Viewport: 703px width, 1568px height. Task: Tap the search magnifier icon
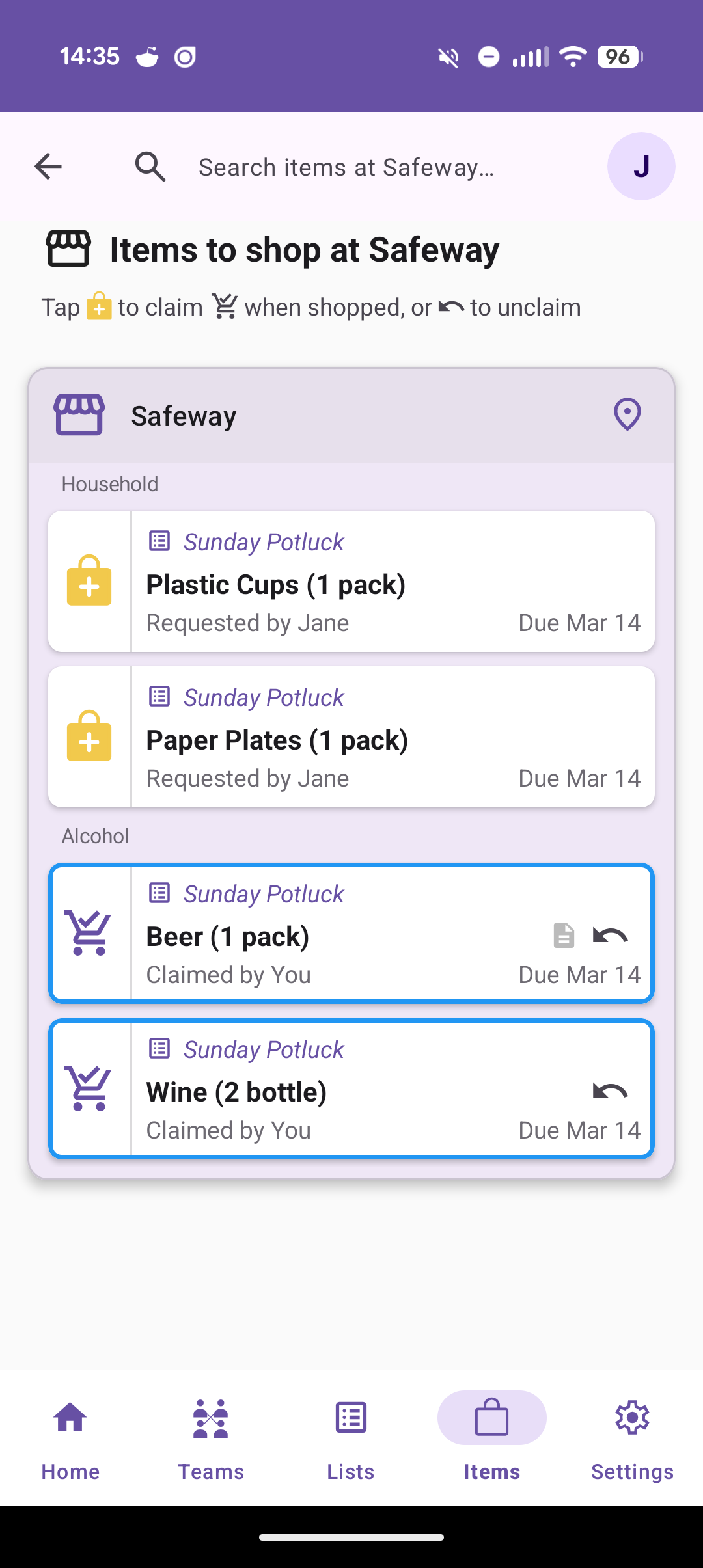pos(150,166)
